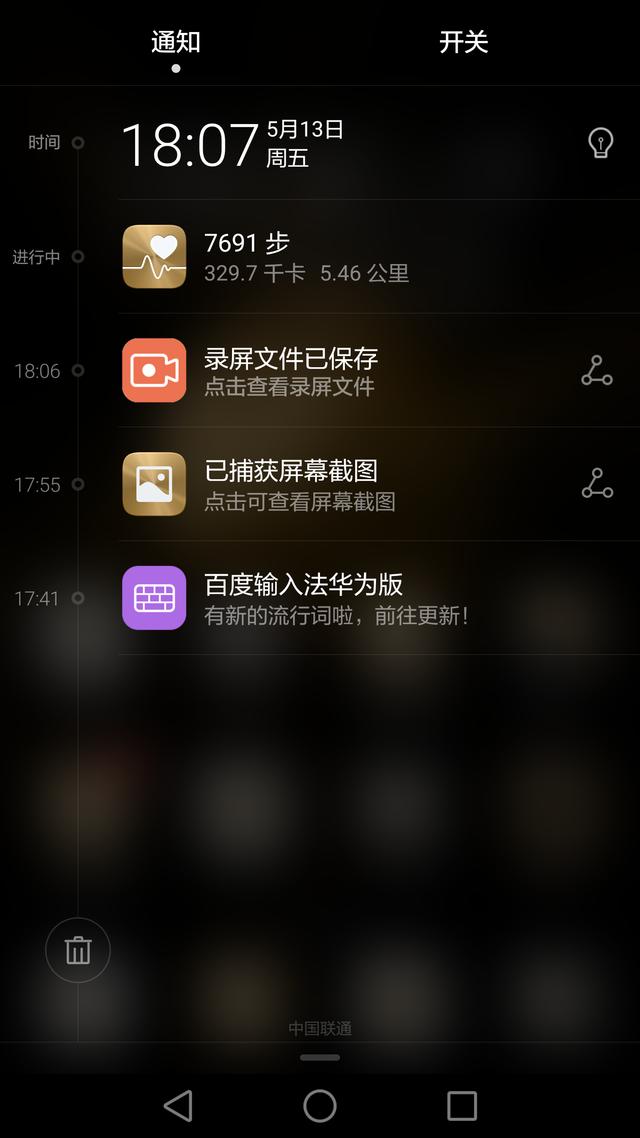This screenshot has height=1138, width=640.
Task: Select the 通知 tab
Action: click(176, 42)
